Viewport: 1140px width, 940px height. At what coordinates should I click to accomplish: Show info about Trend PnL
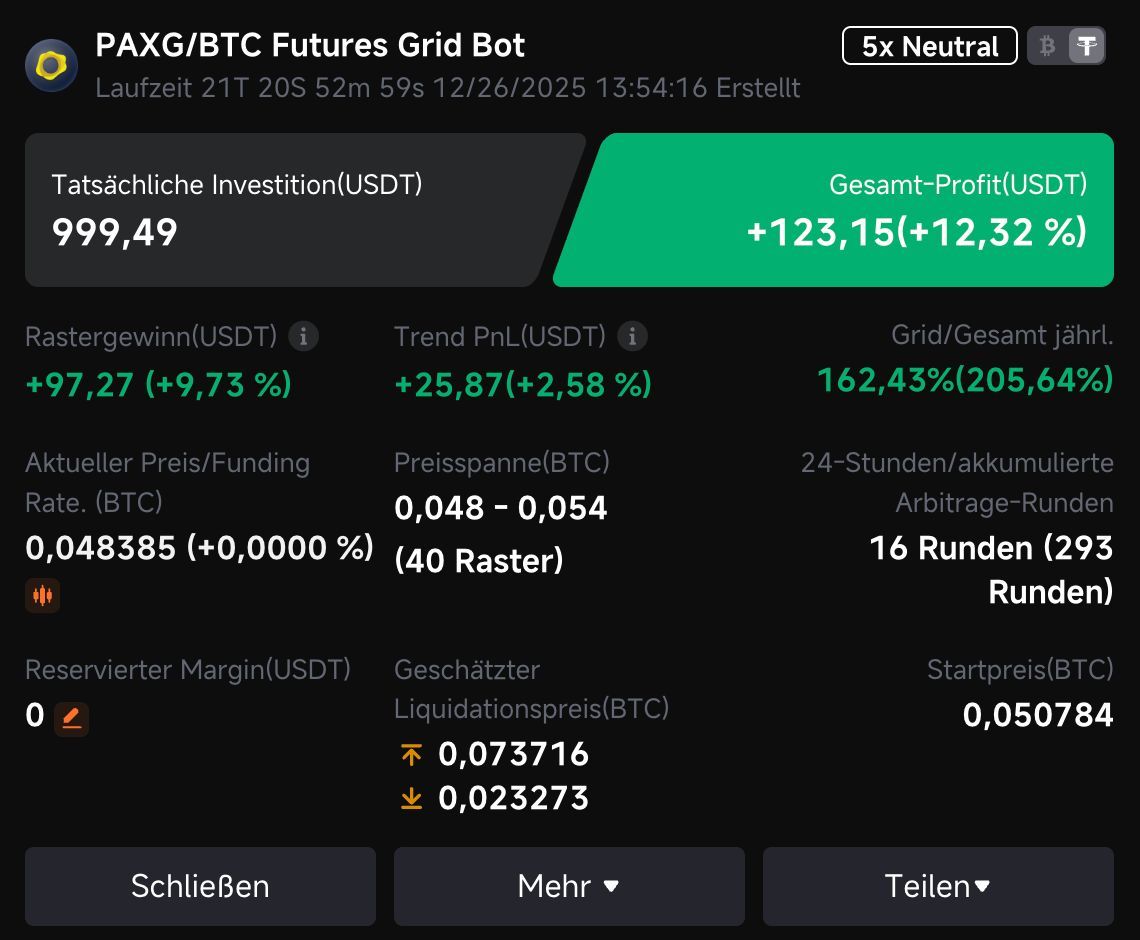[632, 337]
